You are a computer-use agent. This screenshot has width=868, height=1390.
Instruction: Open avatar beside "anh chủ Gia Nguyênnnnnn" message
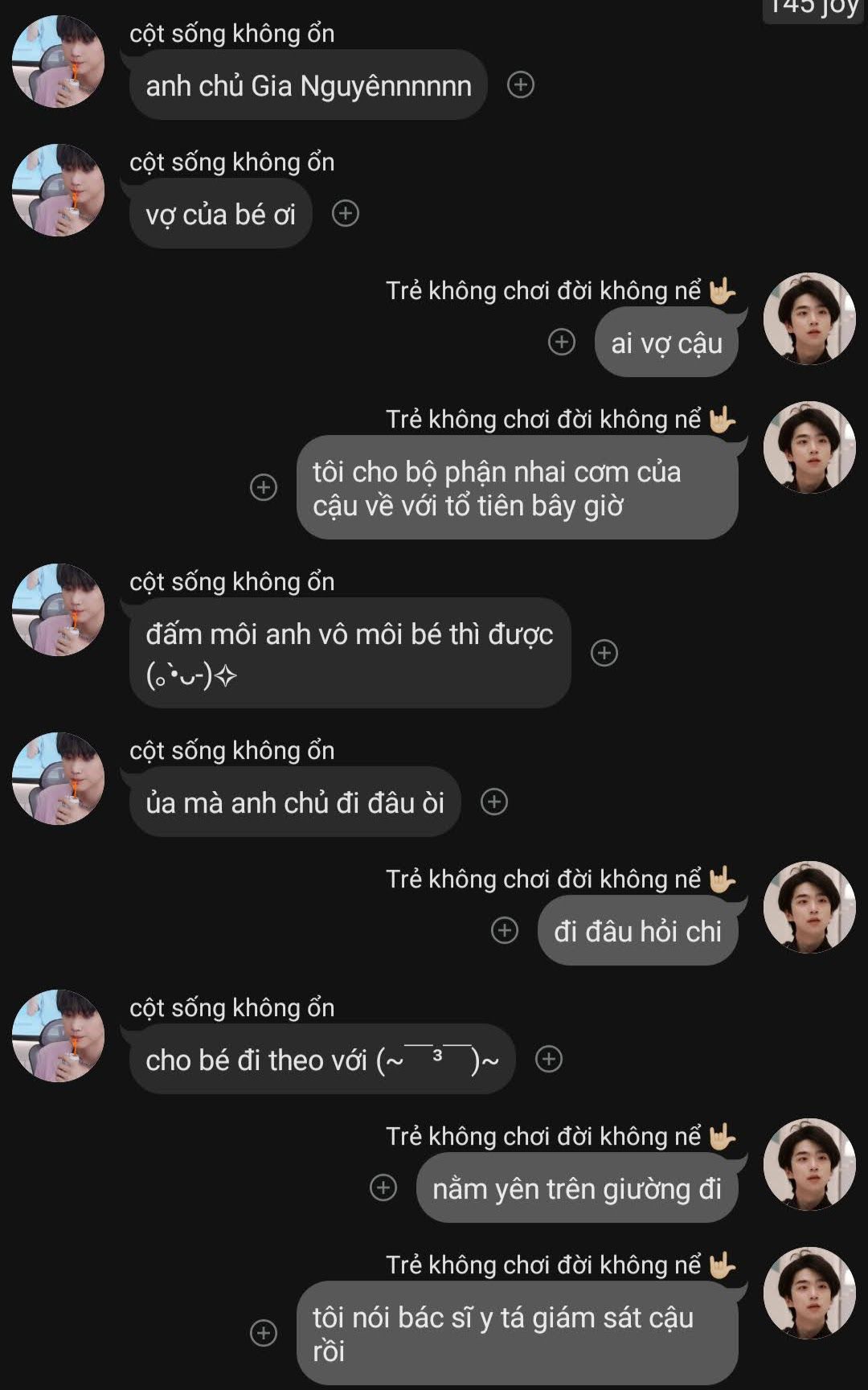(59, 62)
